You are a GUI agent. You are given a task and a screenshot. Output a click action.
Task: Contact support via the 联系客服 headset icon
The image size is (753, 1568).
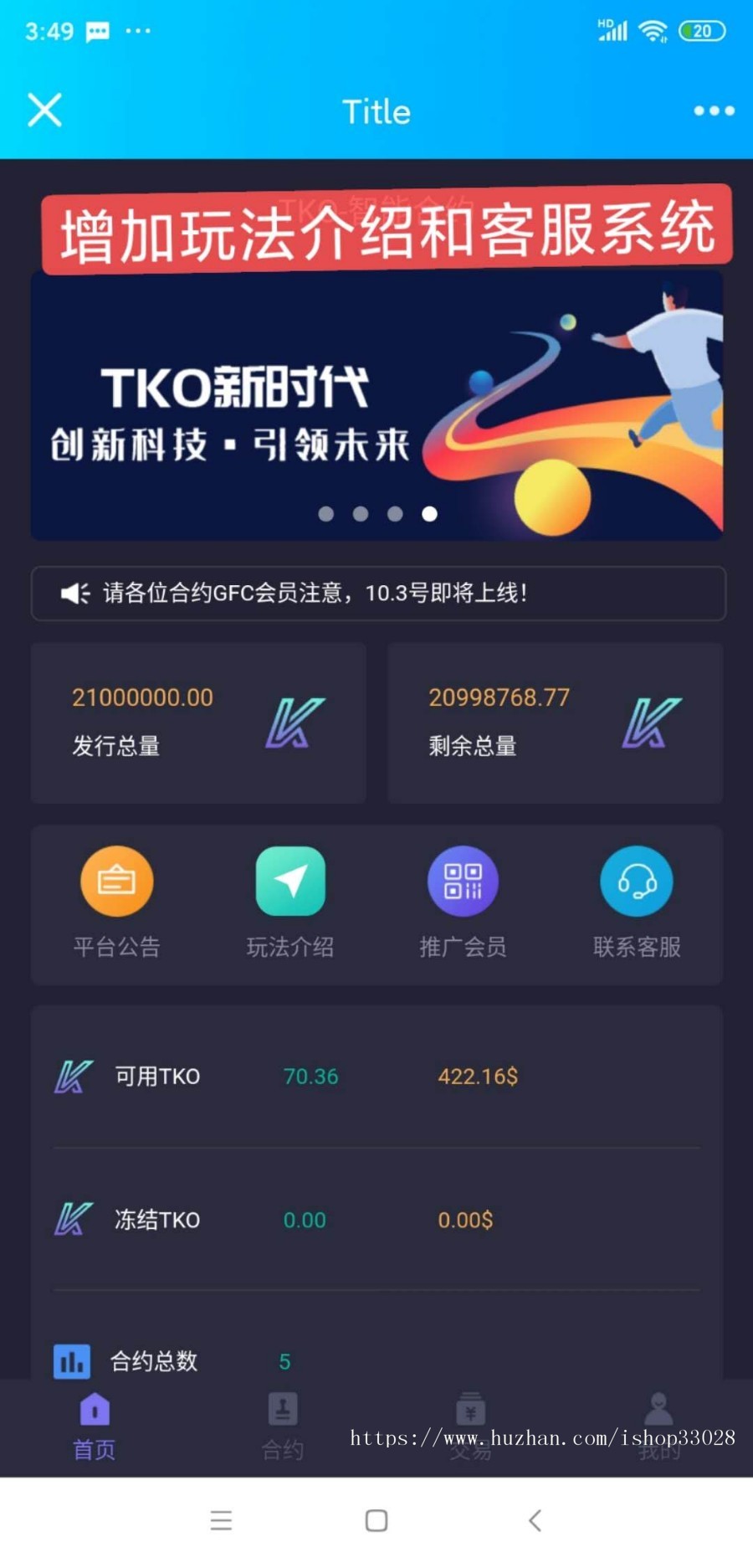point(636,881)
